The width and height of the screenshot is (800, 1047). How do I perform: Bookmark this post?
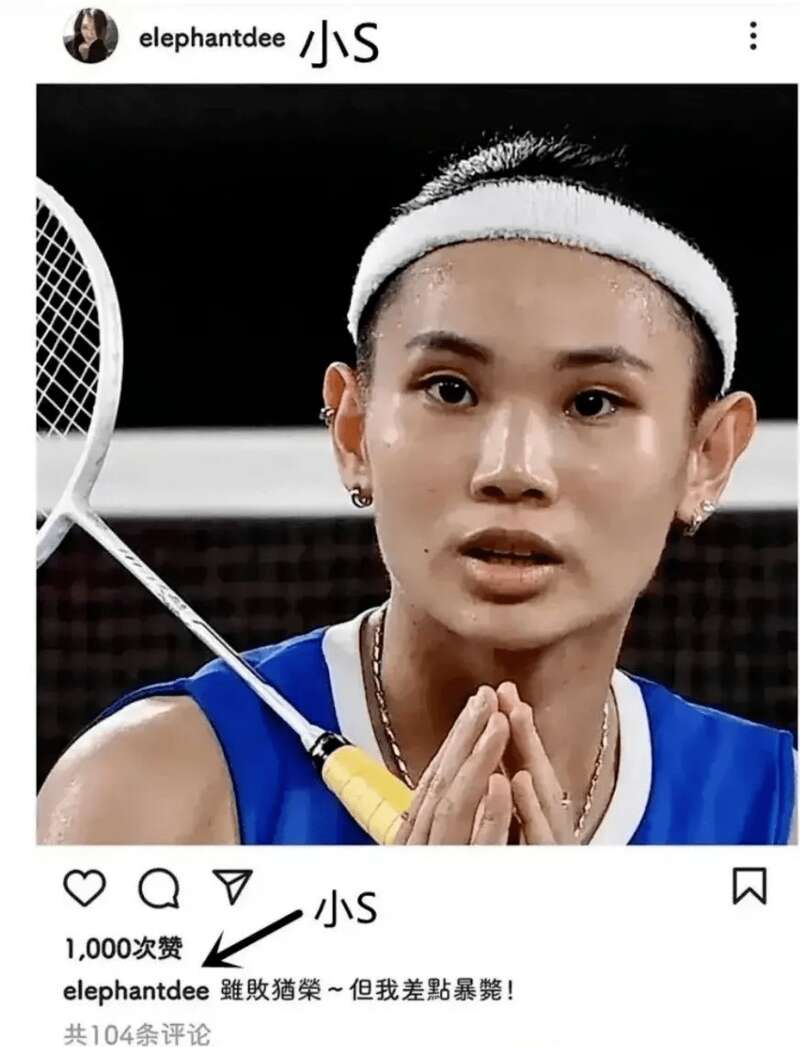point(749,886)
